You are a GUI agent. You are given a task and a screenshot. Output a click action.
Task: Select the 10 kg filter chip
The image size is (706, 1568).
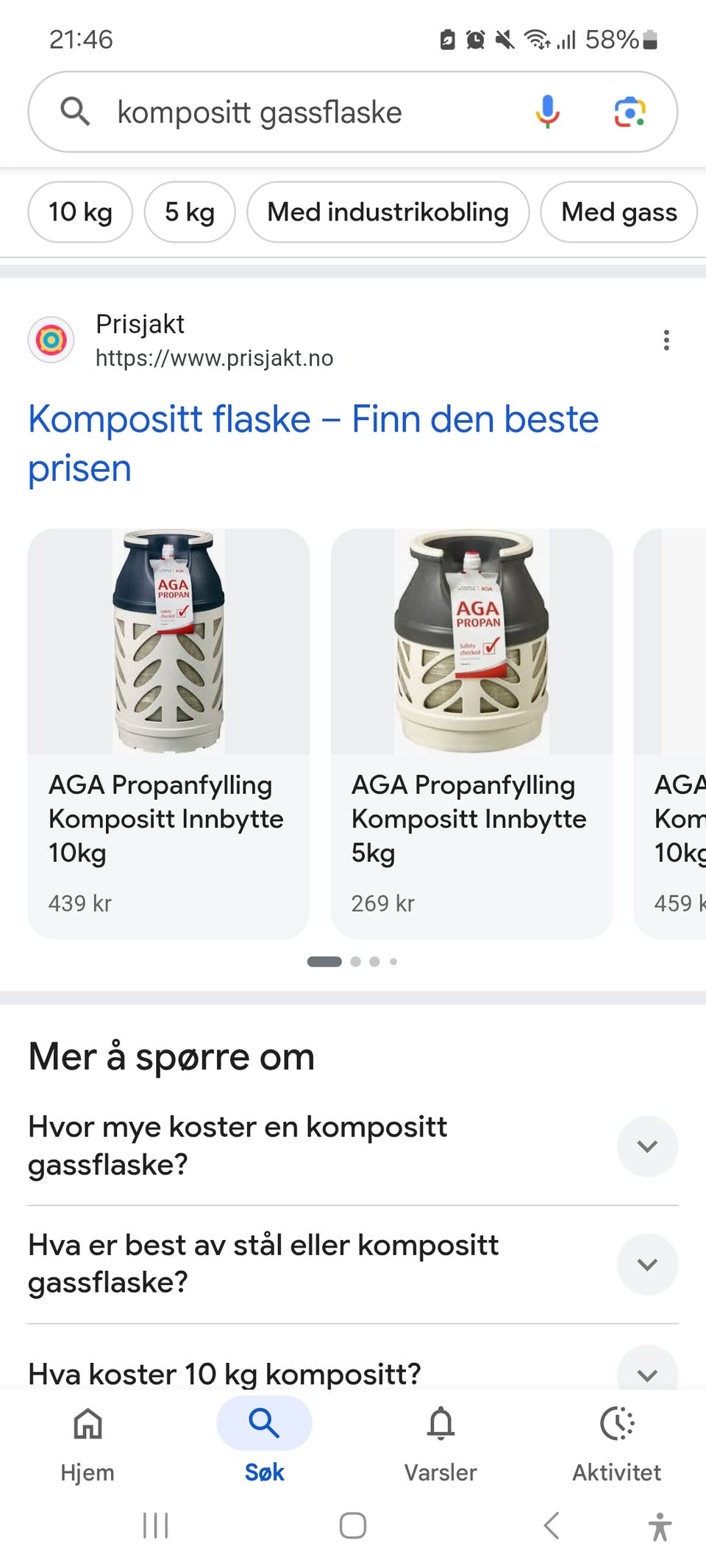[80, 212]
